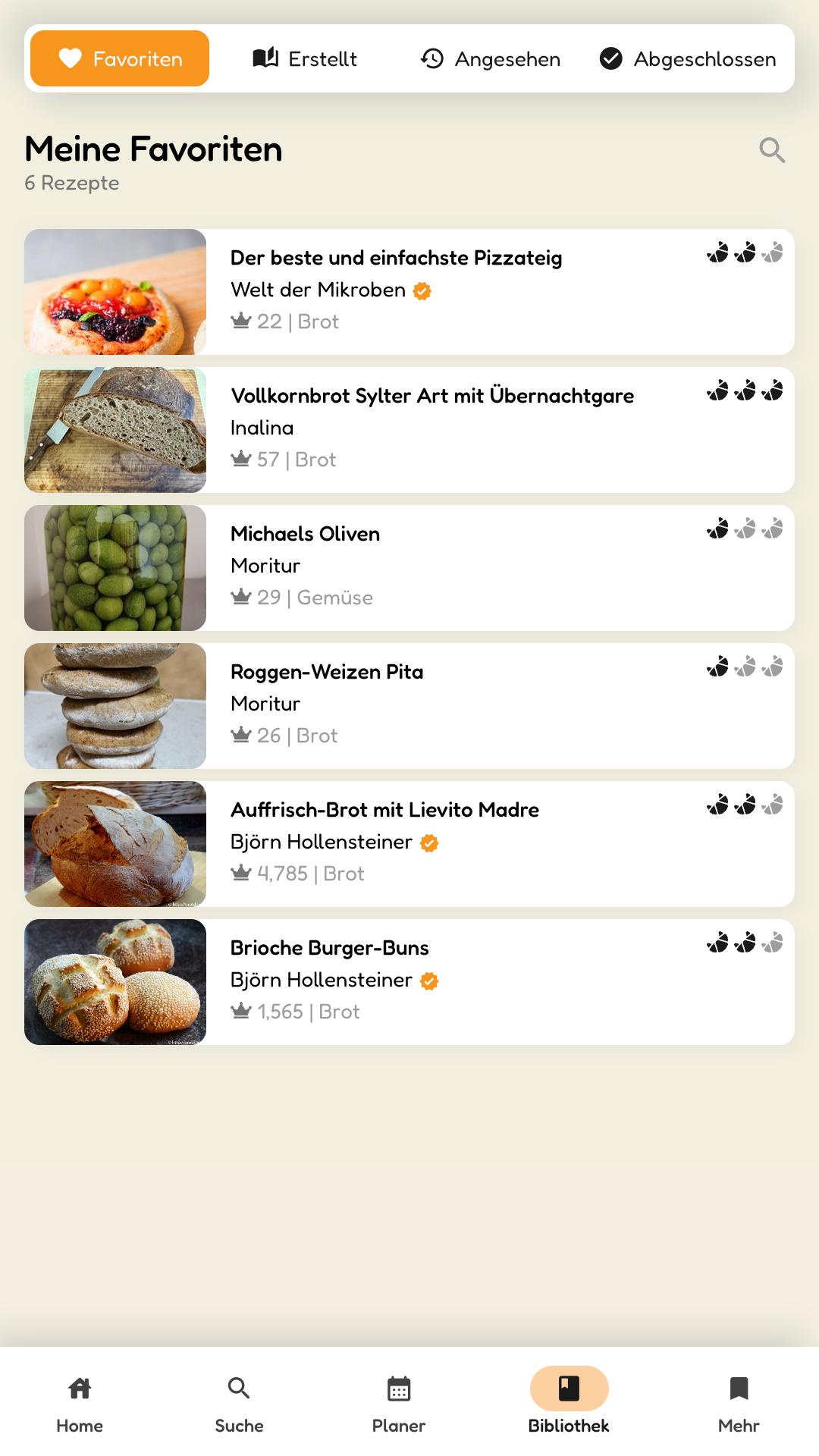Open the Mehr tab
The height and width of the screenshot is (1456, 819).
pos(739,1403)
